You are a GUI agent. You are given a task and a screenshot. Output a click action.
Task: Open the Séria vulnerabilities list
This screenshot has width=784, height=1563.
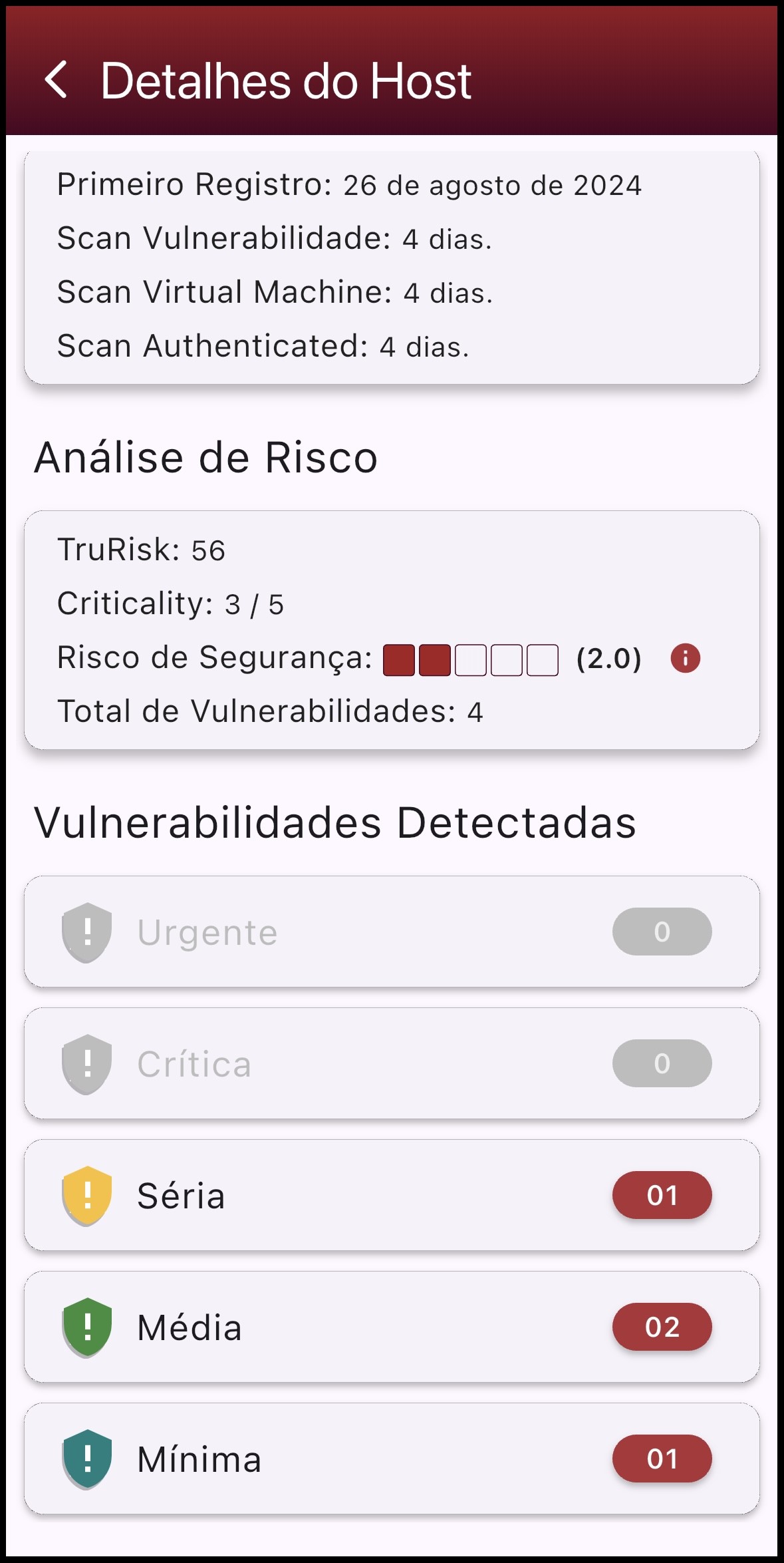[392, 1196]
